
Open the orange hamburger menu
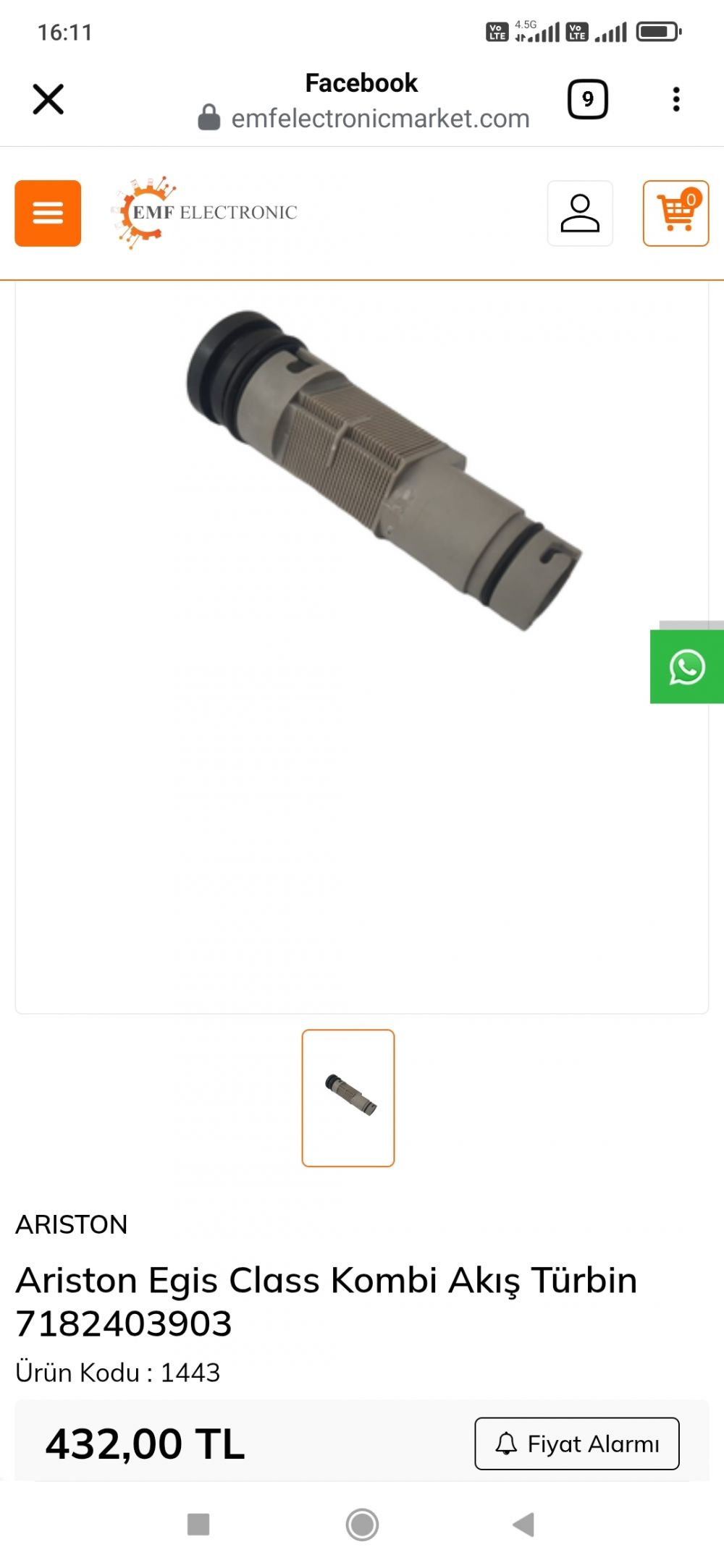(48, 213)
